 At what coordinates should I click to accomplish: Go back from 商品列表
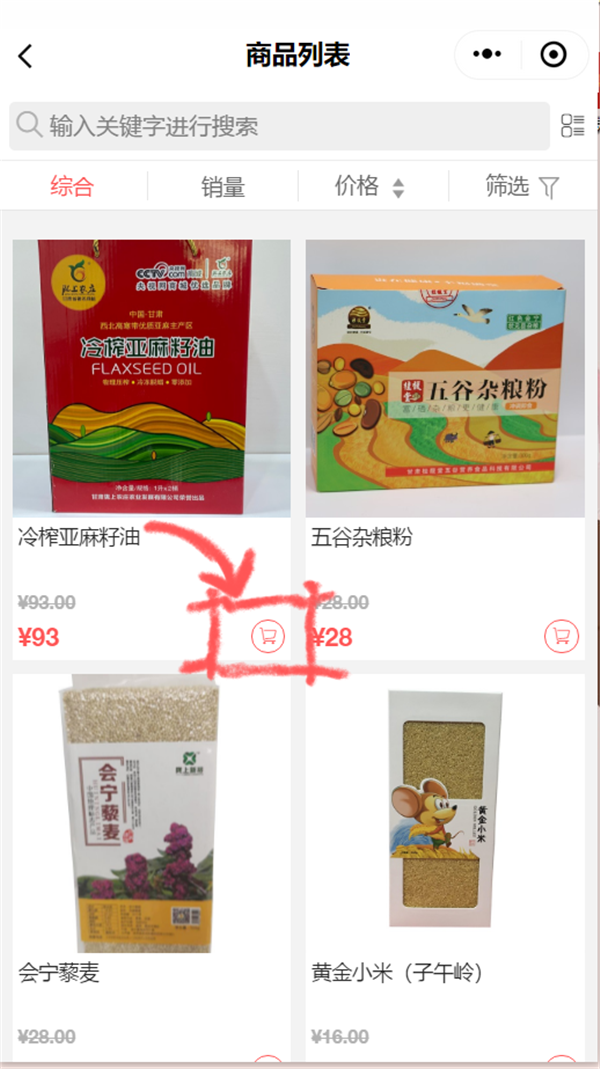click(x=26, y=56)
